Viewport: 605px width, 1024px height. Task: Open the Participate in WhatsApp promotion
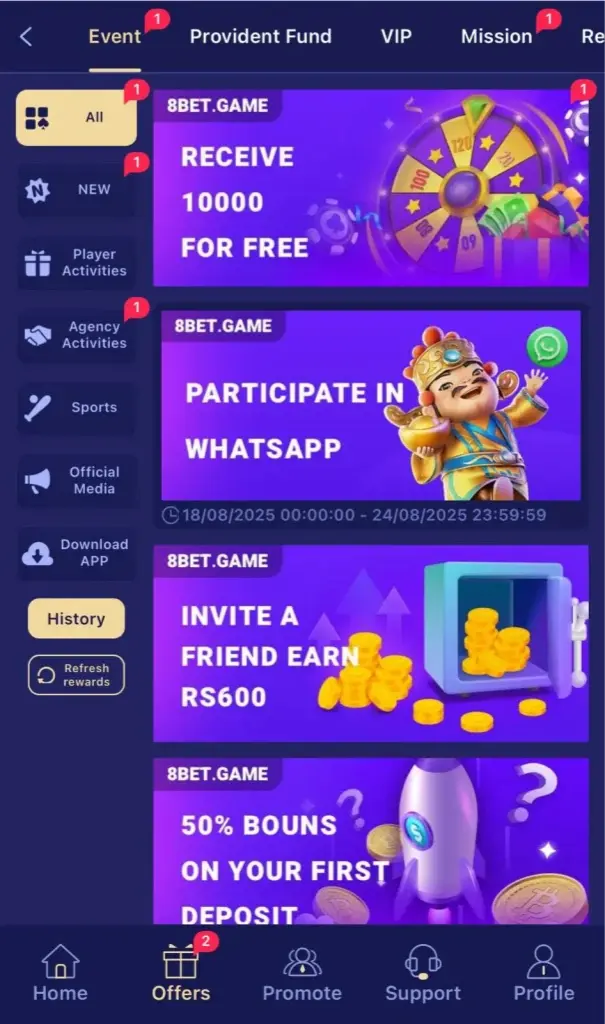click(x=370, y=405)
